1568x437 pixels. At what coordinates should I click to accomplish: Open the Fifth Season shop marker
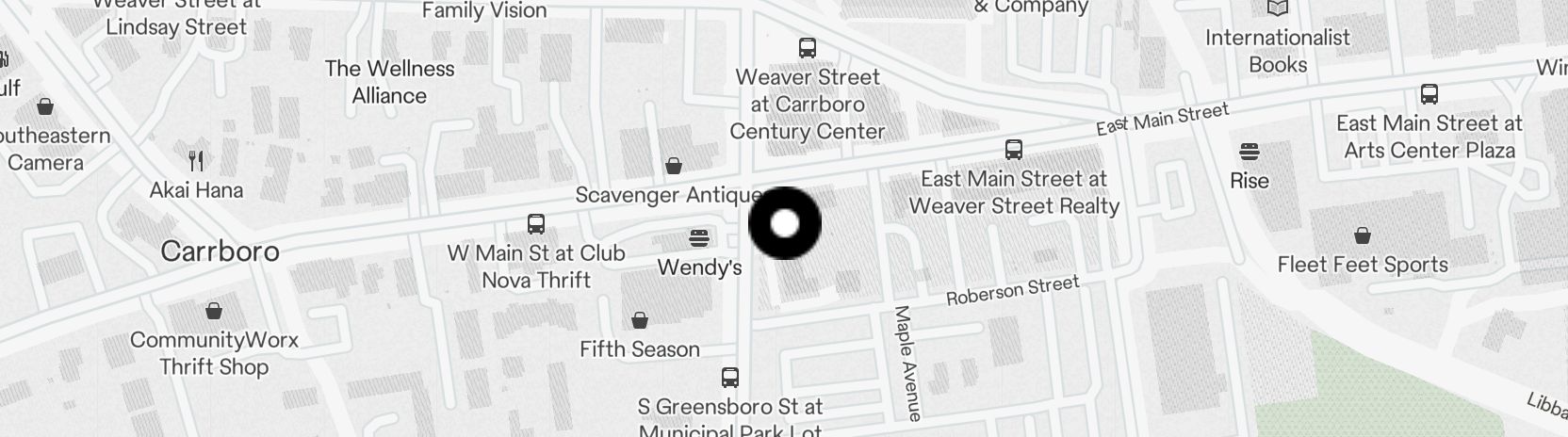[x=640, y=320]
